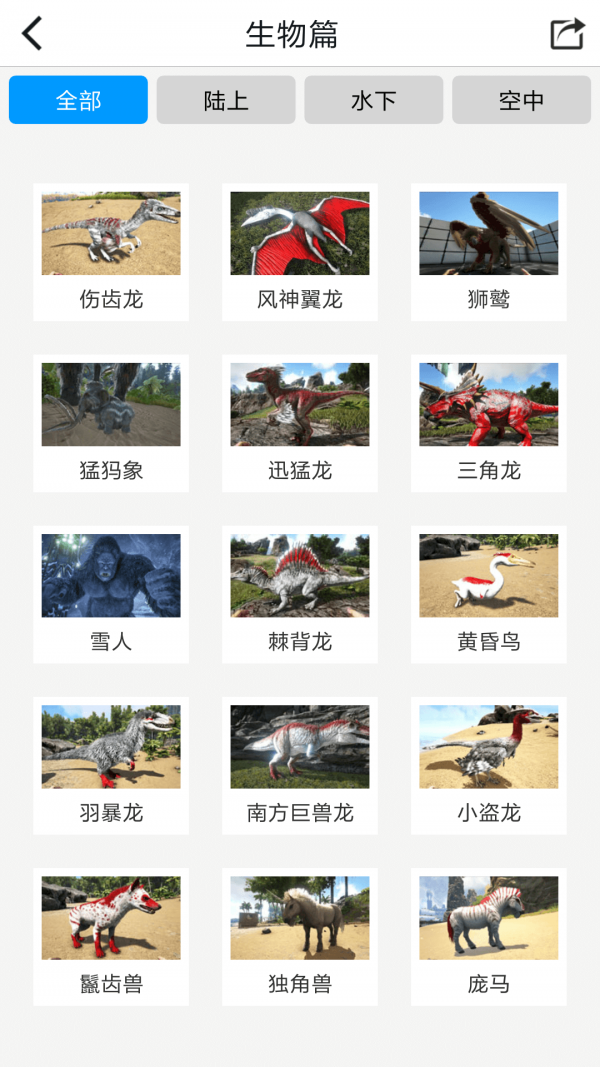Viewport: 600px width, 1067px height.
Task: View the 迅猛龙 creature card
Action: [x=300, y=423]
